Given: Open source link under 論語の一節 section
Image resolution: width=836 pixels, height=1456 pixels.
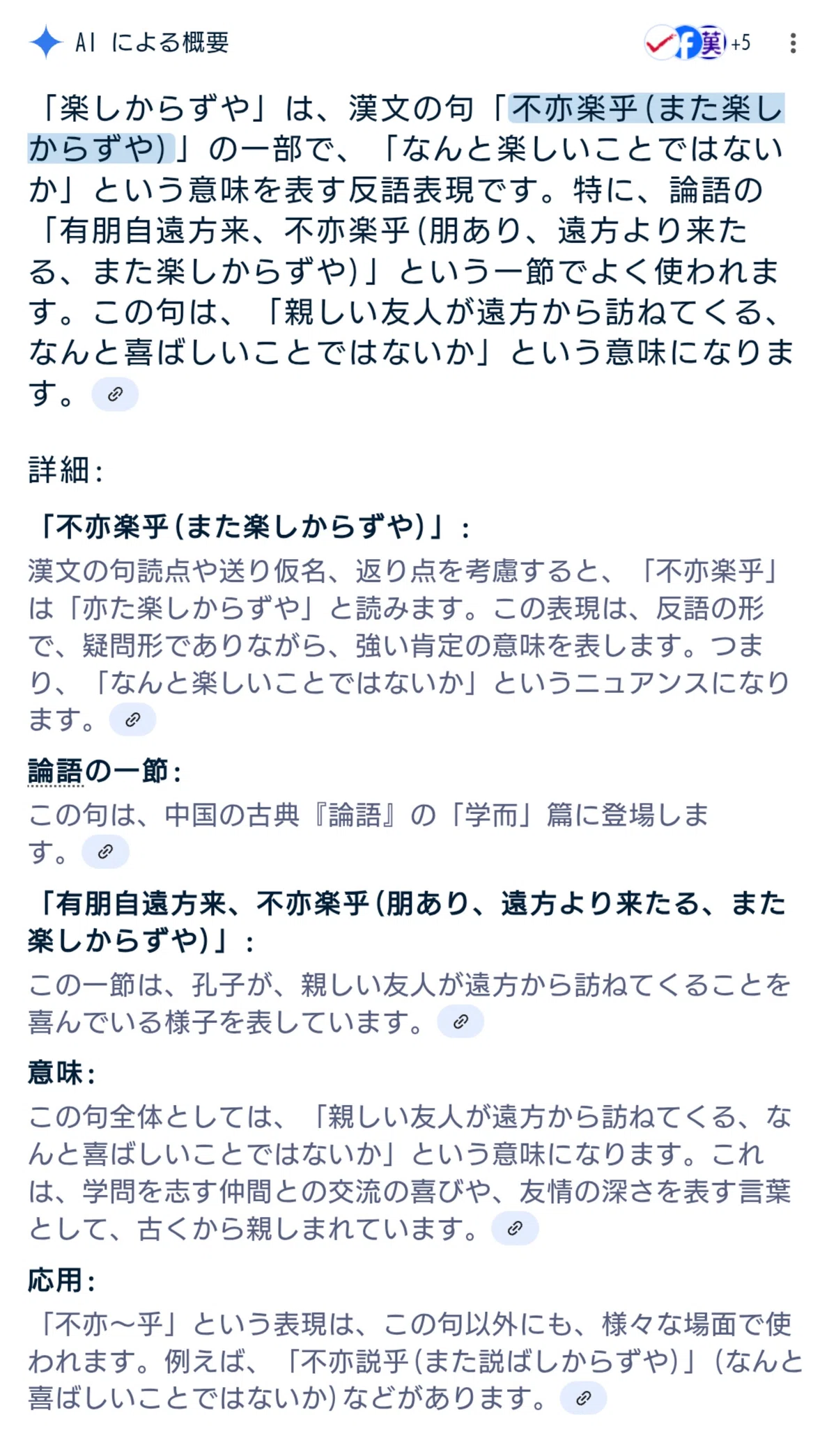Looking at the screenshot, I should pos(105,852).
